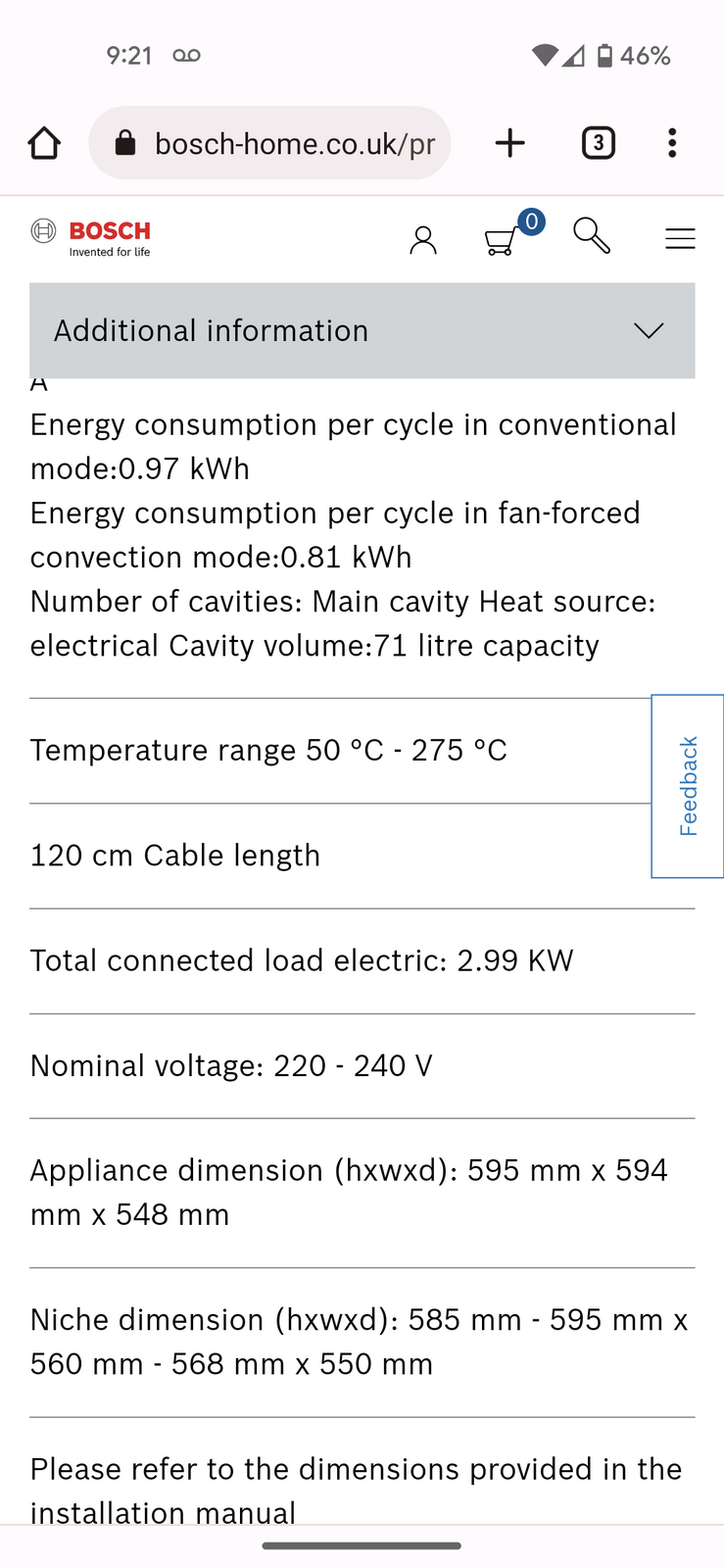
Task: Open the browser overflow menu
Action: coord(672,143)
